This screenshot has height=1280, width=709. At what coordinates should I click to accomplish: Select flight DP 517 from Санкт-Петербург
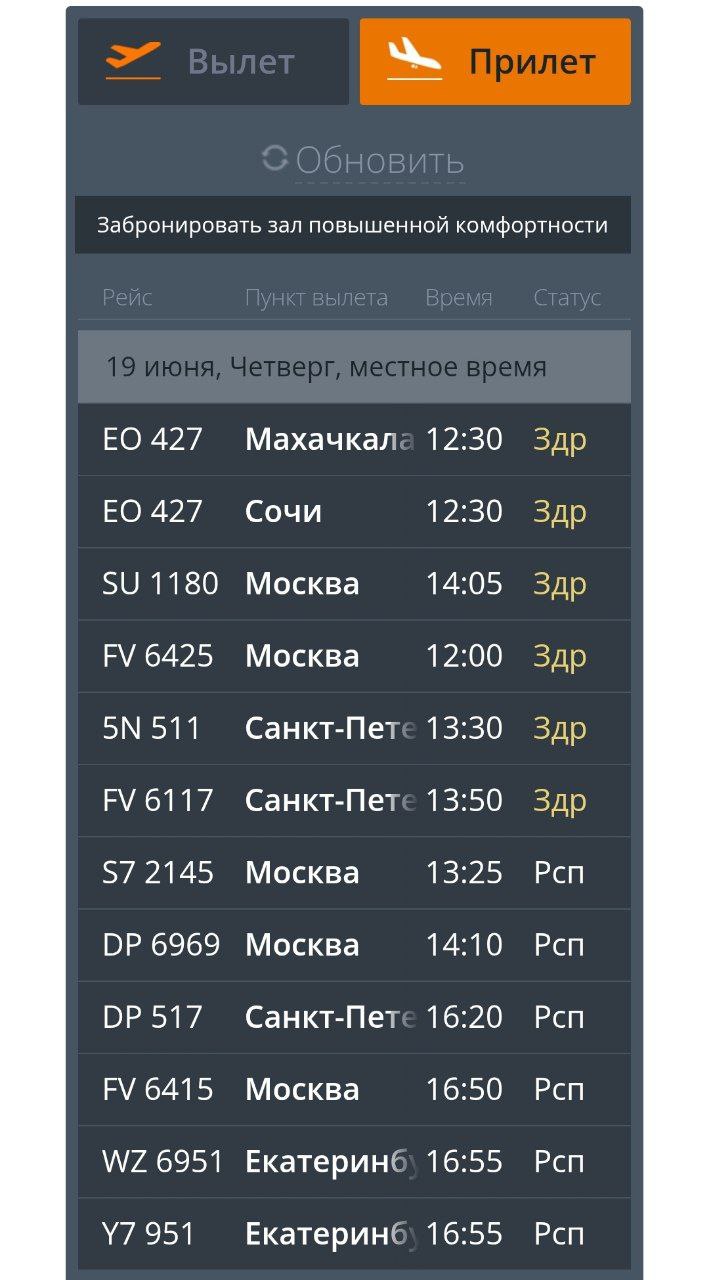coord(354,1017)
